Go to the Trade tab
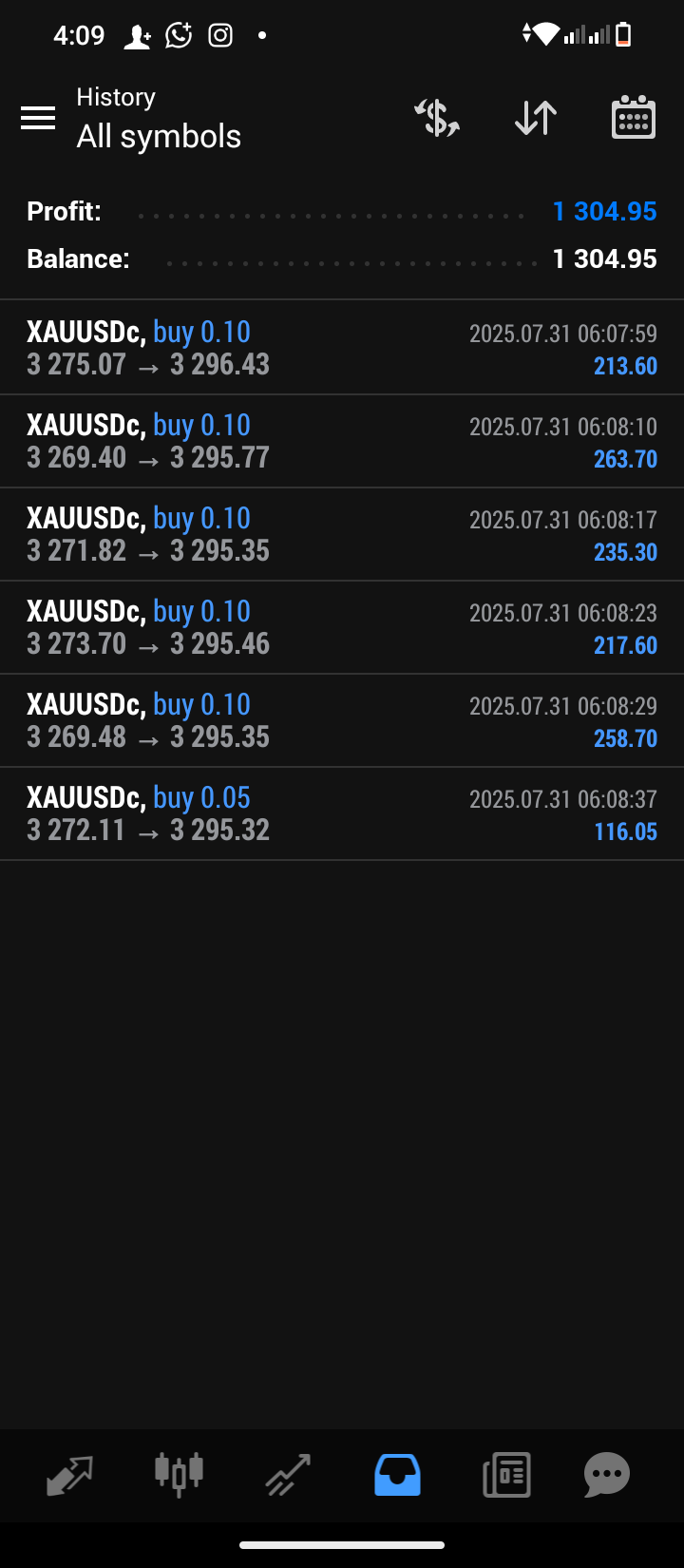684x1568 pixels. [x=288, y=1475]
